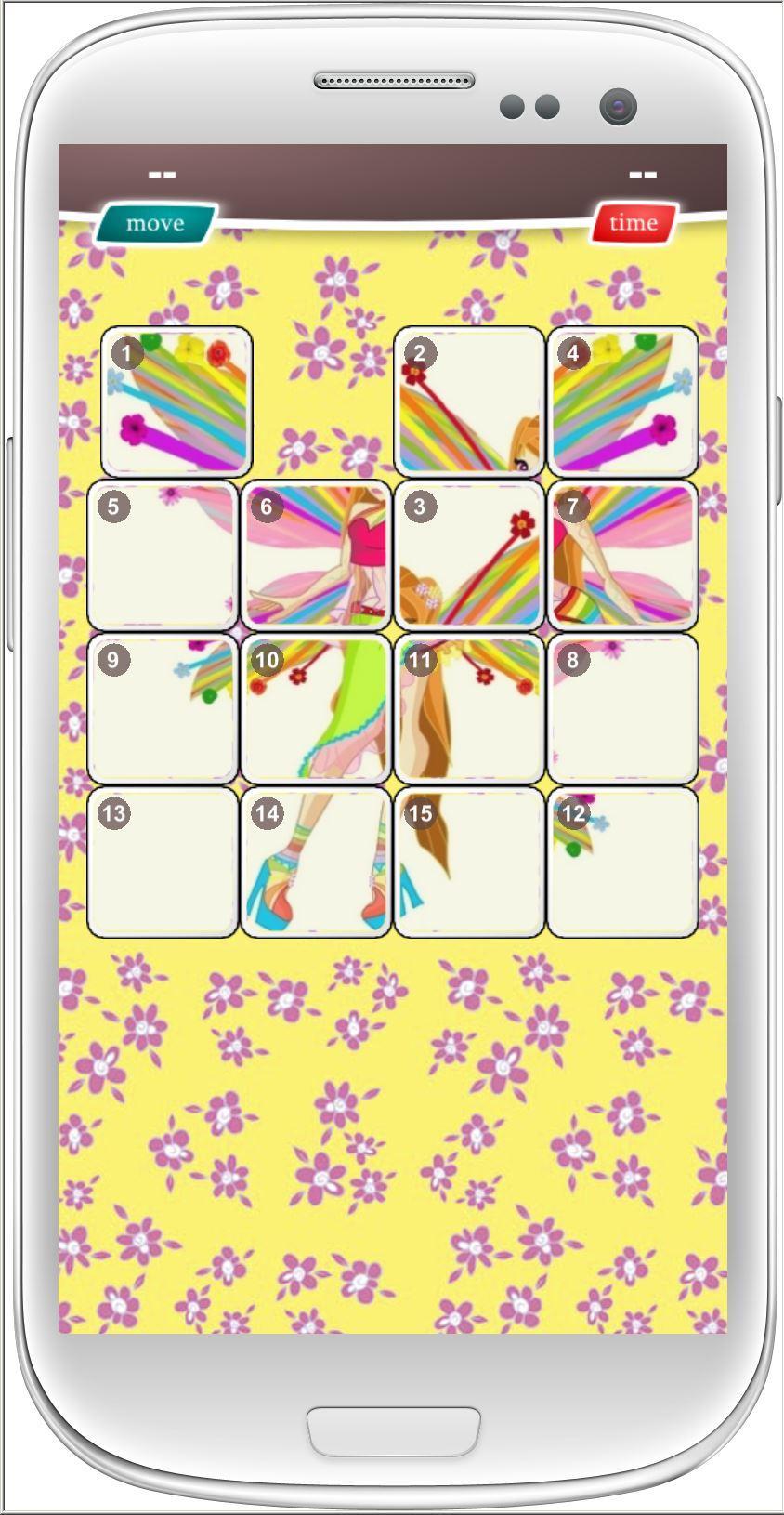
Task: Slide tile number 2 into the gap
Action: click(x=469, y=402)
